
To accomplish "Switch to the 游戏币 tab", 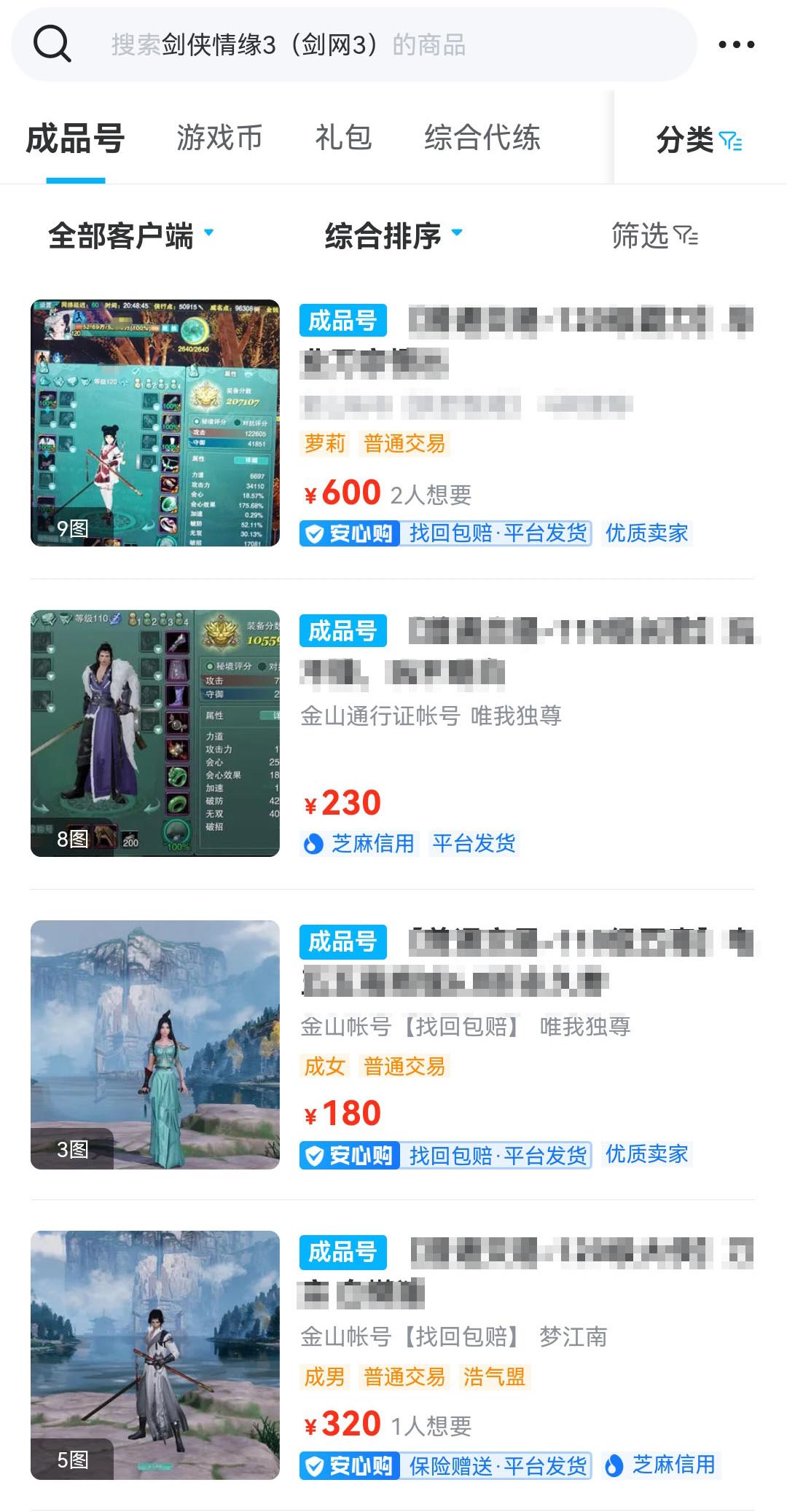I will pos(219,138).
